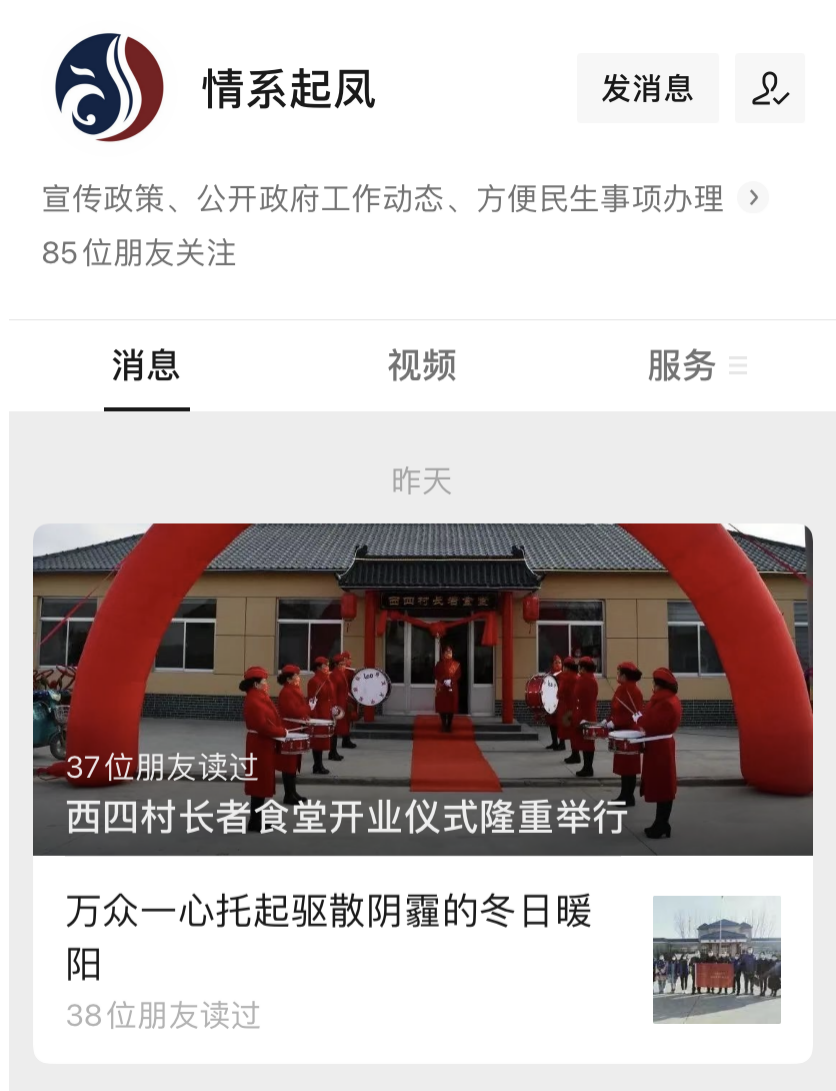836x1091 pixels.
Task: Open article 西四村长者食堂开业仪式隆重举行
Action: click(422, 690)
